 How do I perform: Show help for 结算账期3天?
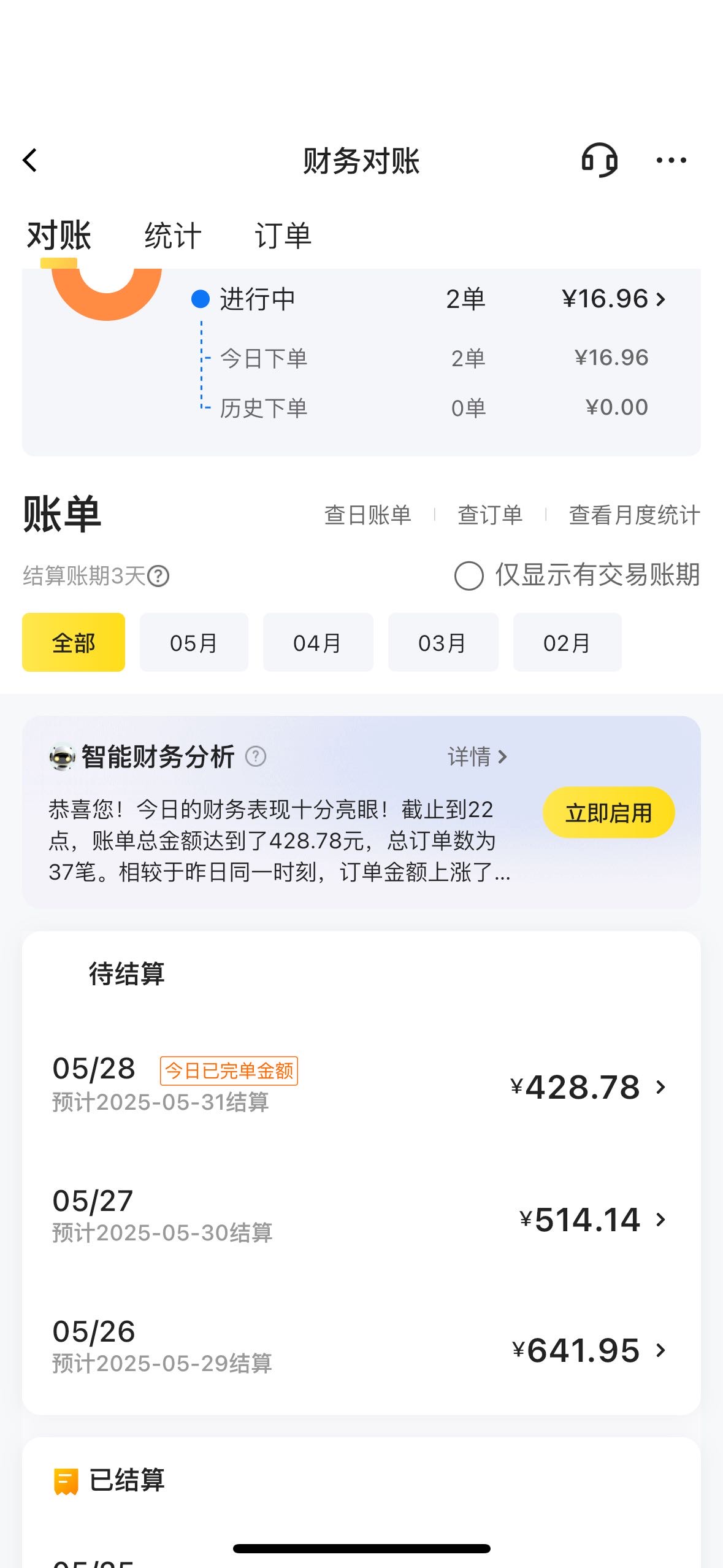[158, 576]
